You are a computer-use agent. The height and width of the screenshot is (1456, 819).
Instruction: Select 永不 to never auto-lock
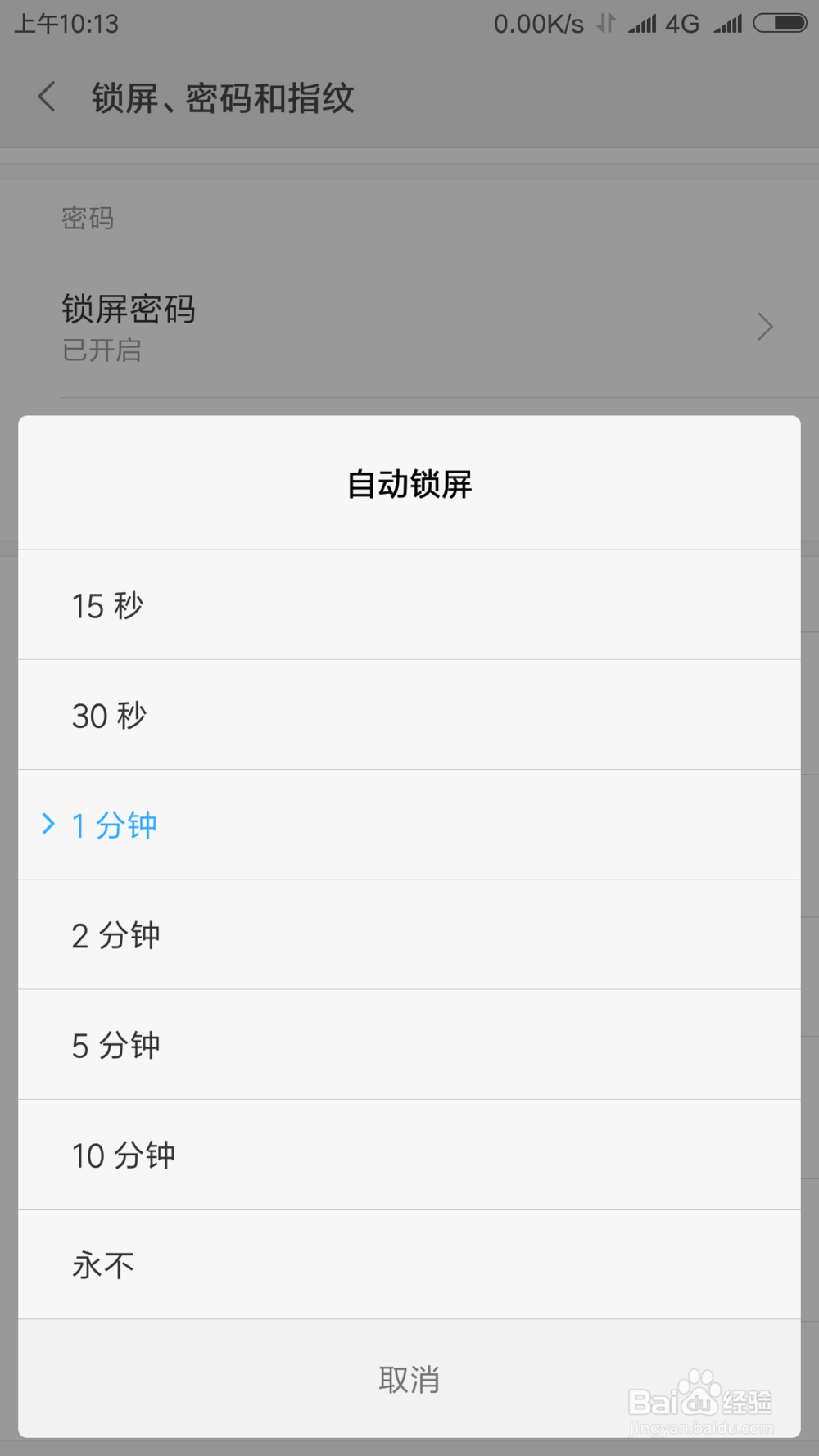click(409, 1264)
